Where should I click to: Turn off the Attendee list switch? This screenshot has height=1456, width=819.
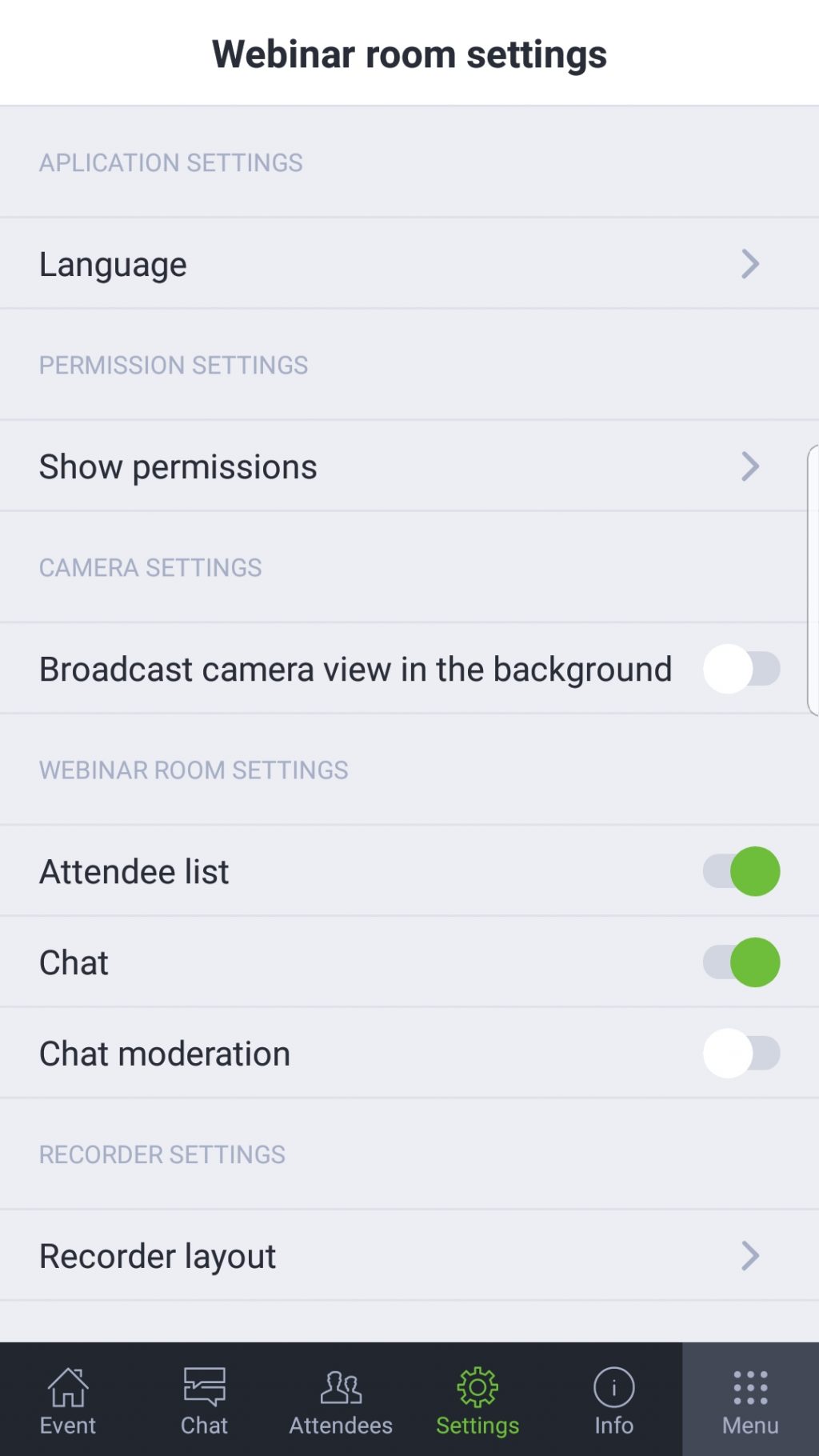[741, 871]
